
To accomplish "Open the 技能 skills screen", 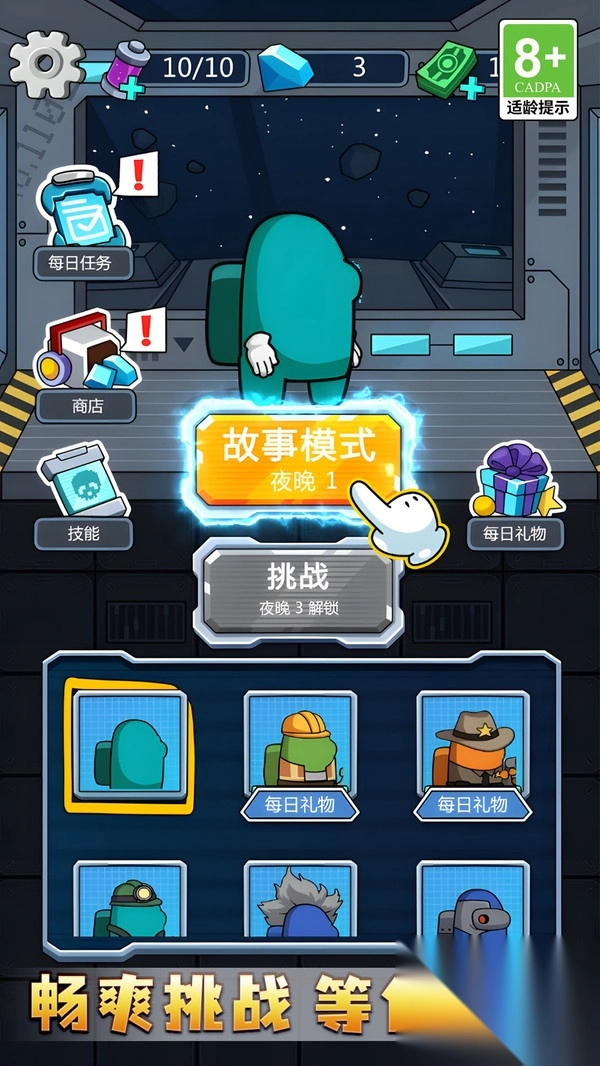I will (x=84, y=500).
